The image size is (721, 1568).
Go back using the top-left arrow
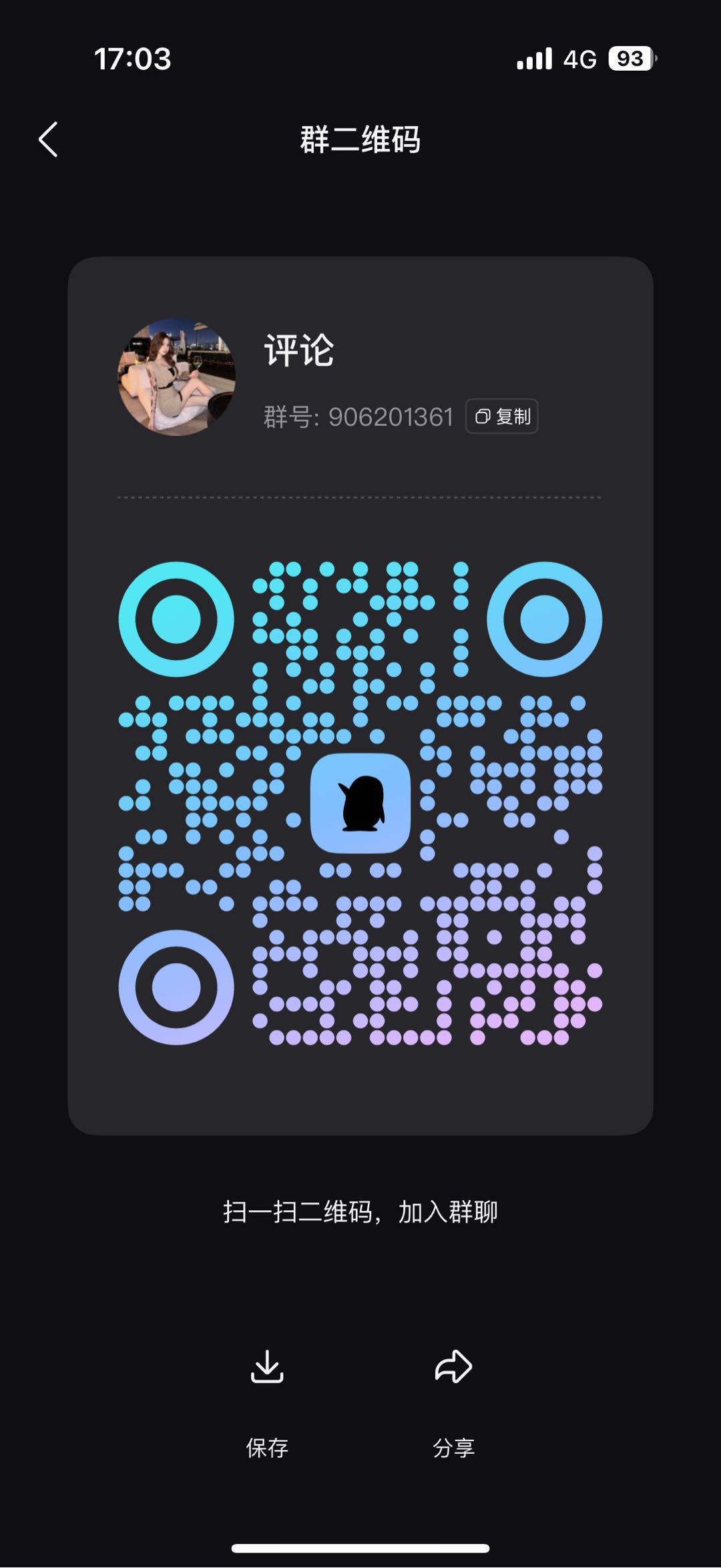click(x=48, y=140)
